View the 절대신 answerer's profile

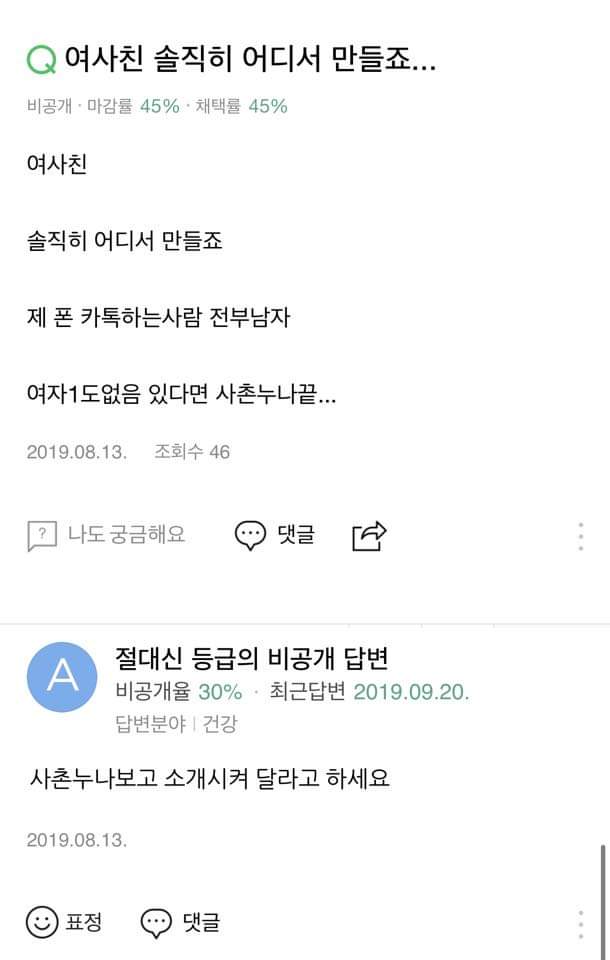click(x=64, y=677)
